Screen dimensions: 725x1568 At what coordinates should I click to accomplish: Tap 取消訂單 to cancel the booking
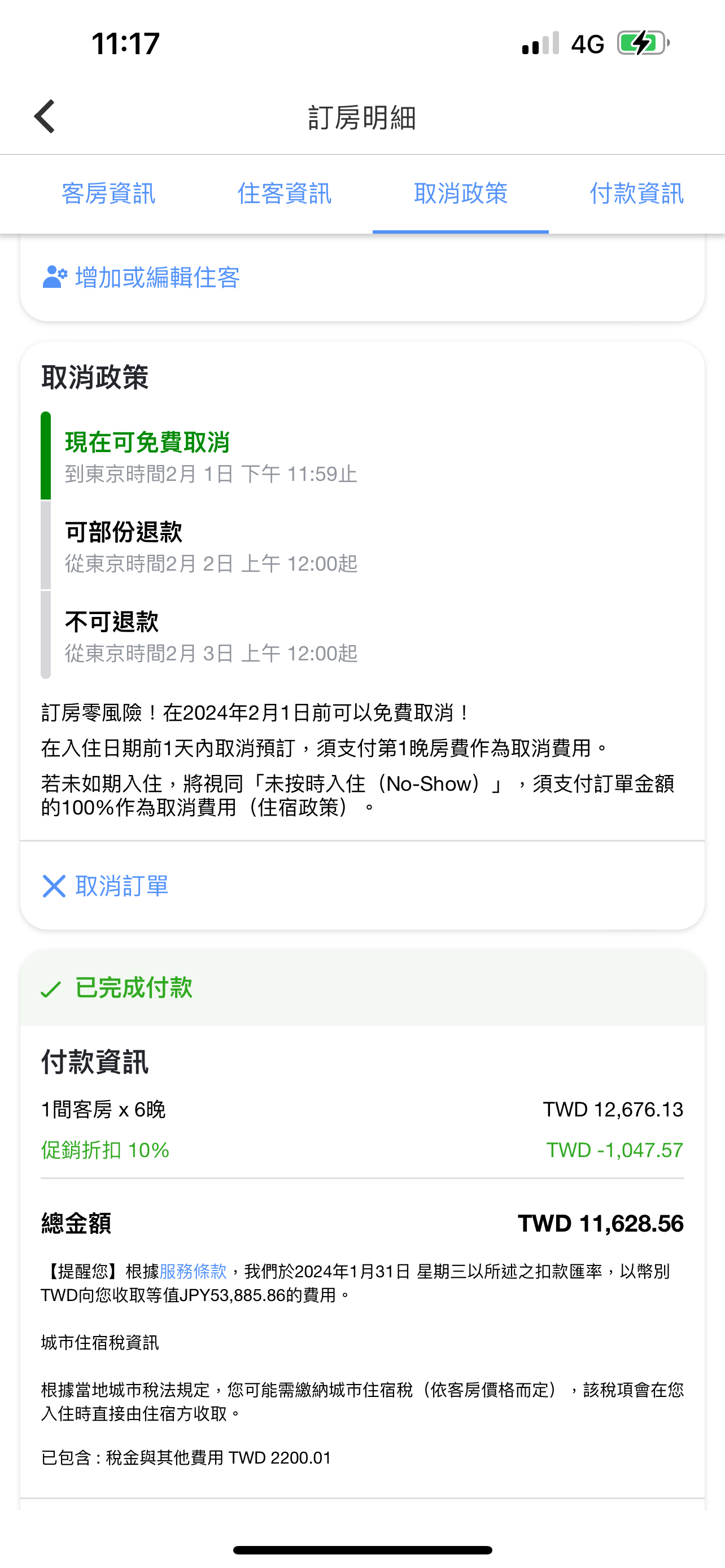[106, 886]
